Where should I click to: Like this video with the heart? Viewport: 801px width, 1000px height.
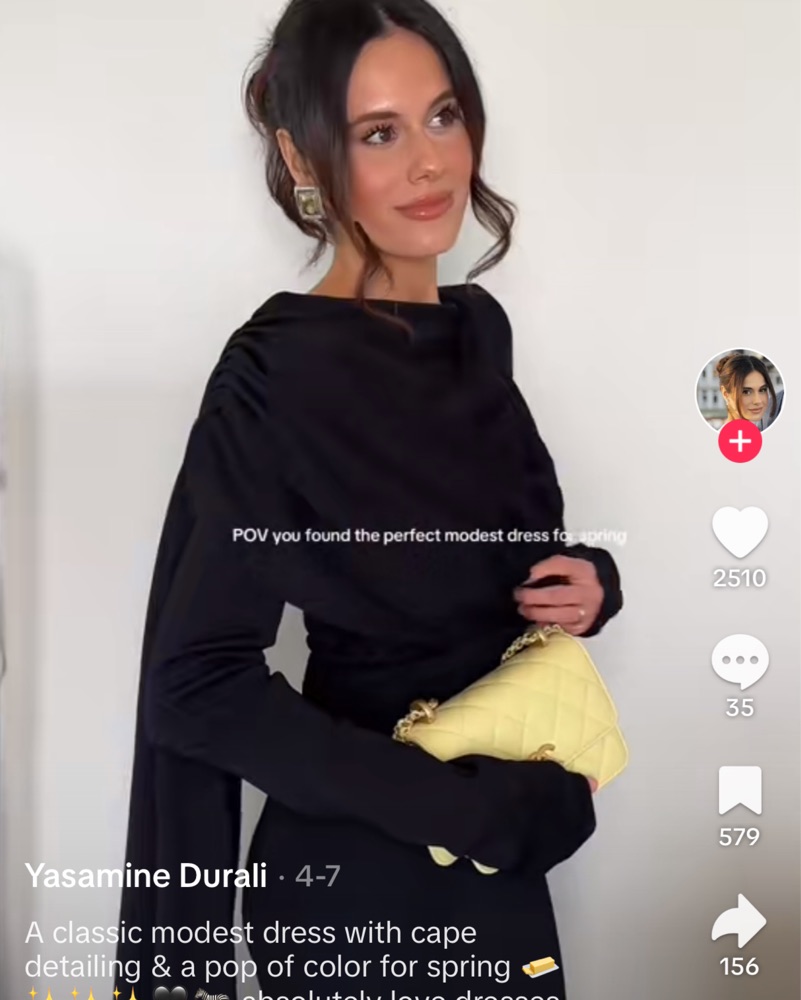pyautogui.click(x=740, y=532)
